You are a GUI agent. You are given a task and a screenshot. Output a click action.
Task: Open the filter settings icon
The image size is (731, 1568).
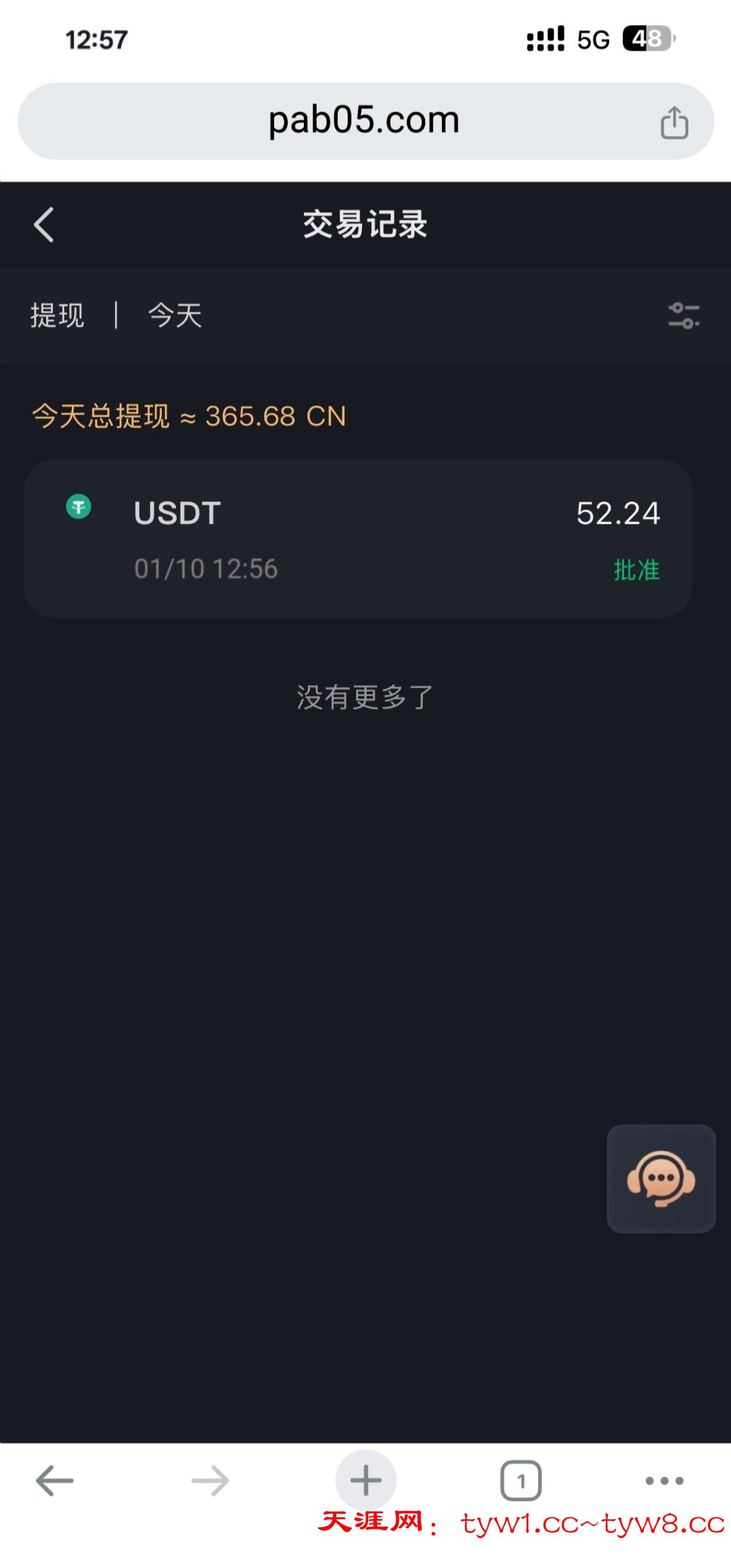684,315
